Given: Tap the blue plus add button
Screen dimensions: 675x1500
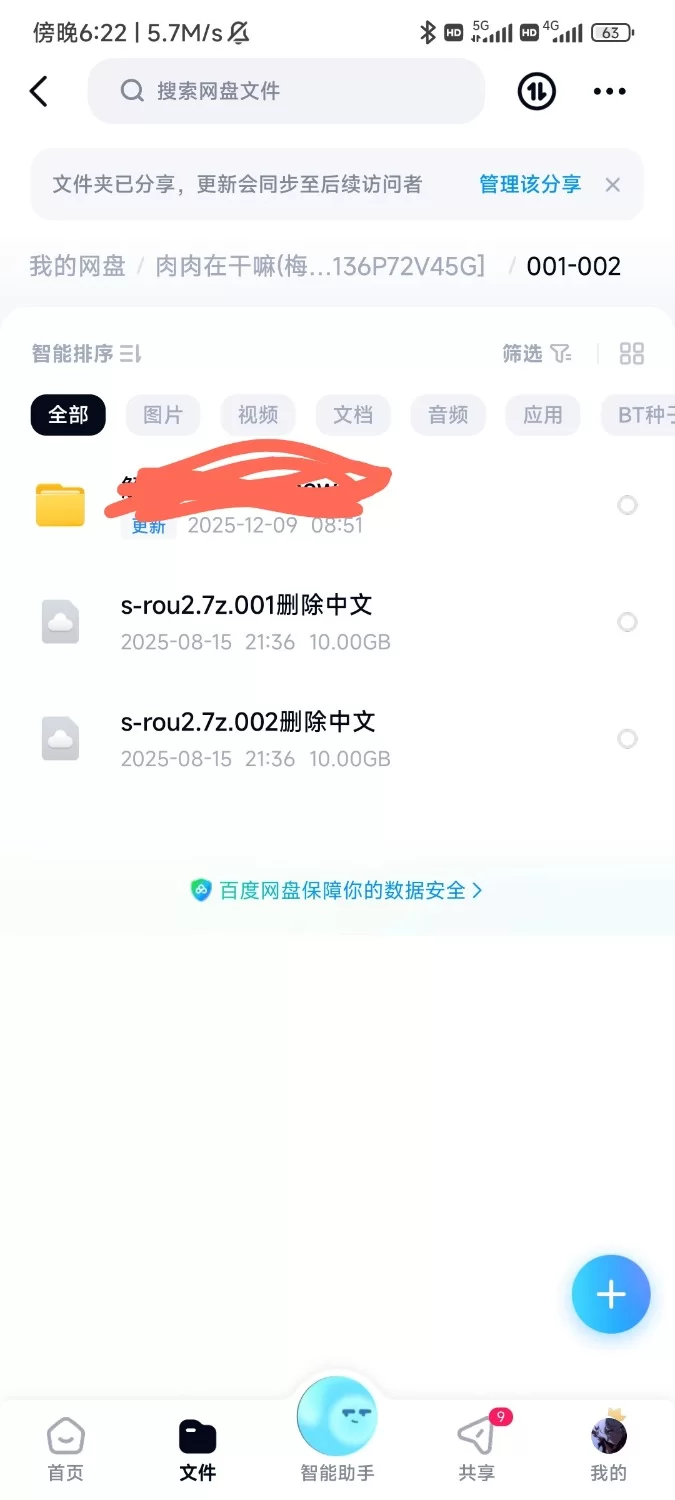Looking at the screenshot, I should (x=611, y=1295).
